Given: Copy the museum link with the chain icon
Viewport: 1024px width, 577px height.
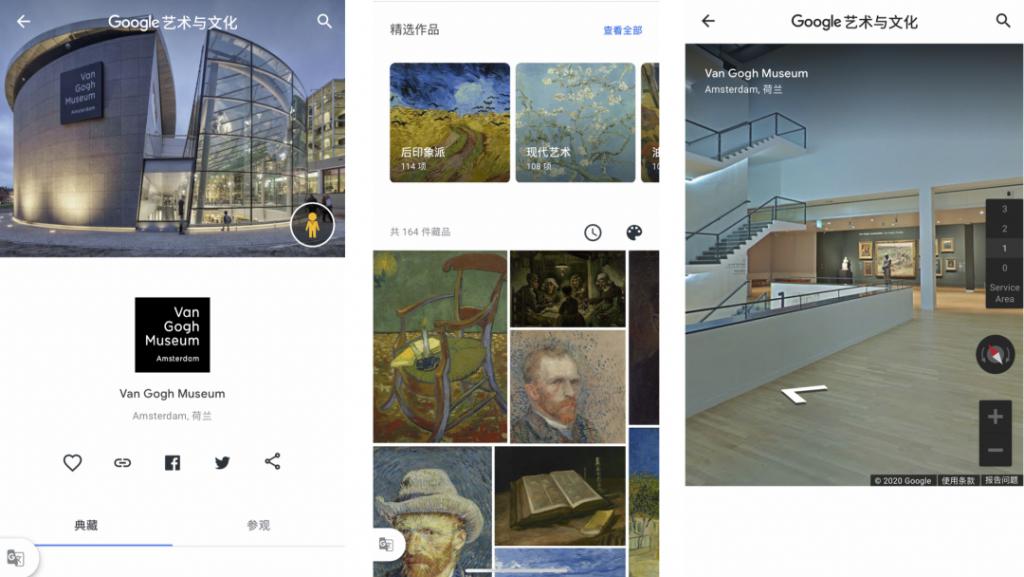Looking at the screenshot, I should pos(122,462).
